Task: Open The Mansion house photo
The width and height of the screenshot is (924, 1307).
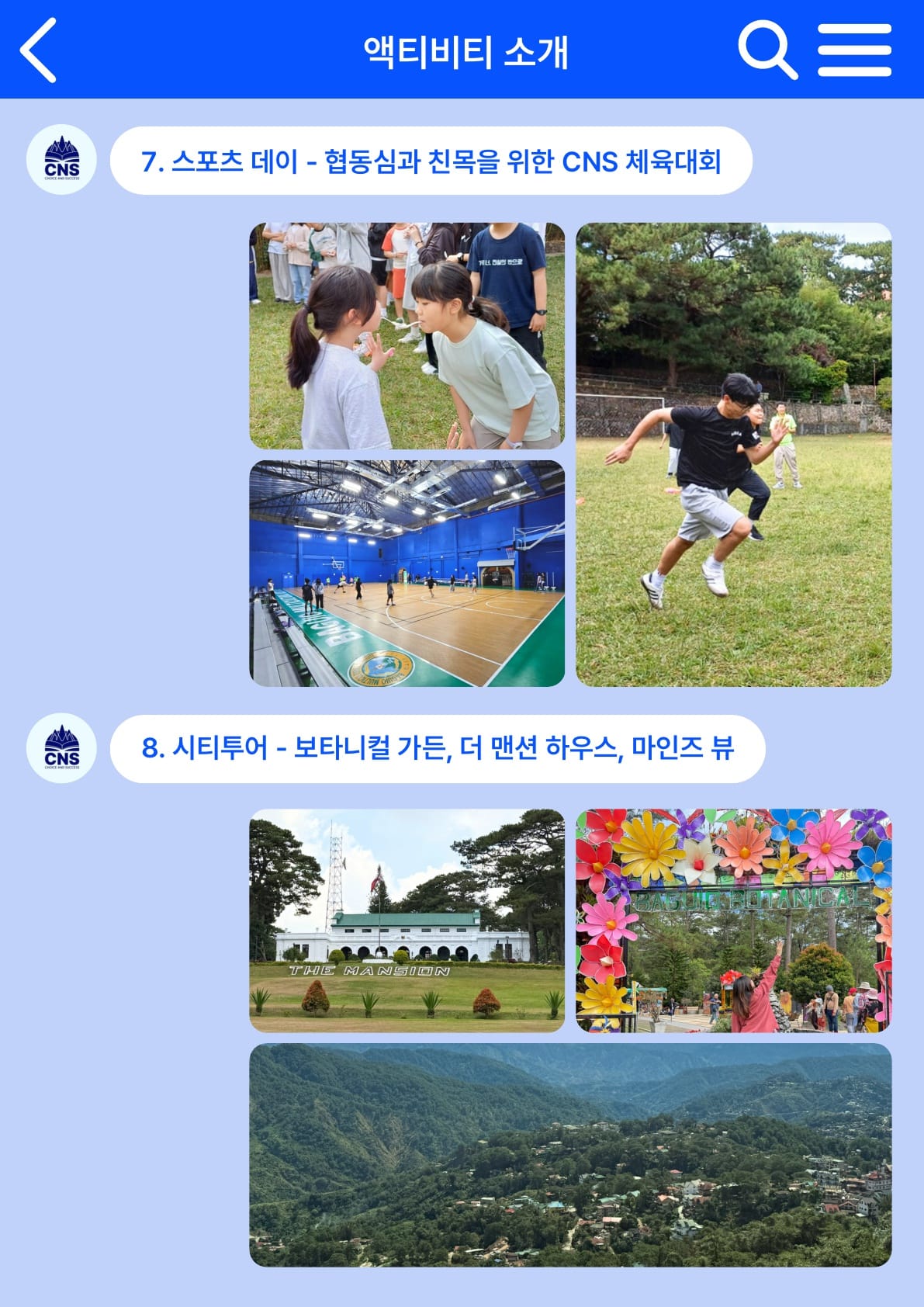Action: [x=407, y=920]
